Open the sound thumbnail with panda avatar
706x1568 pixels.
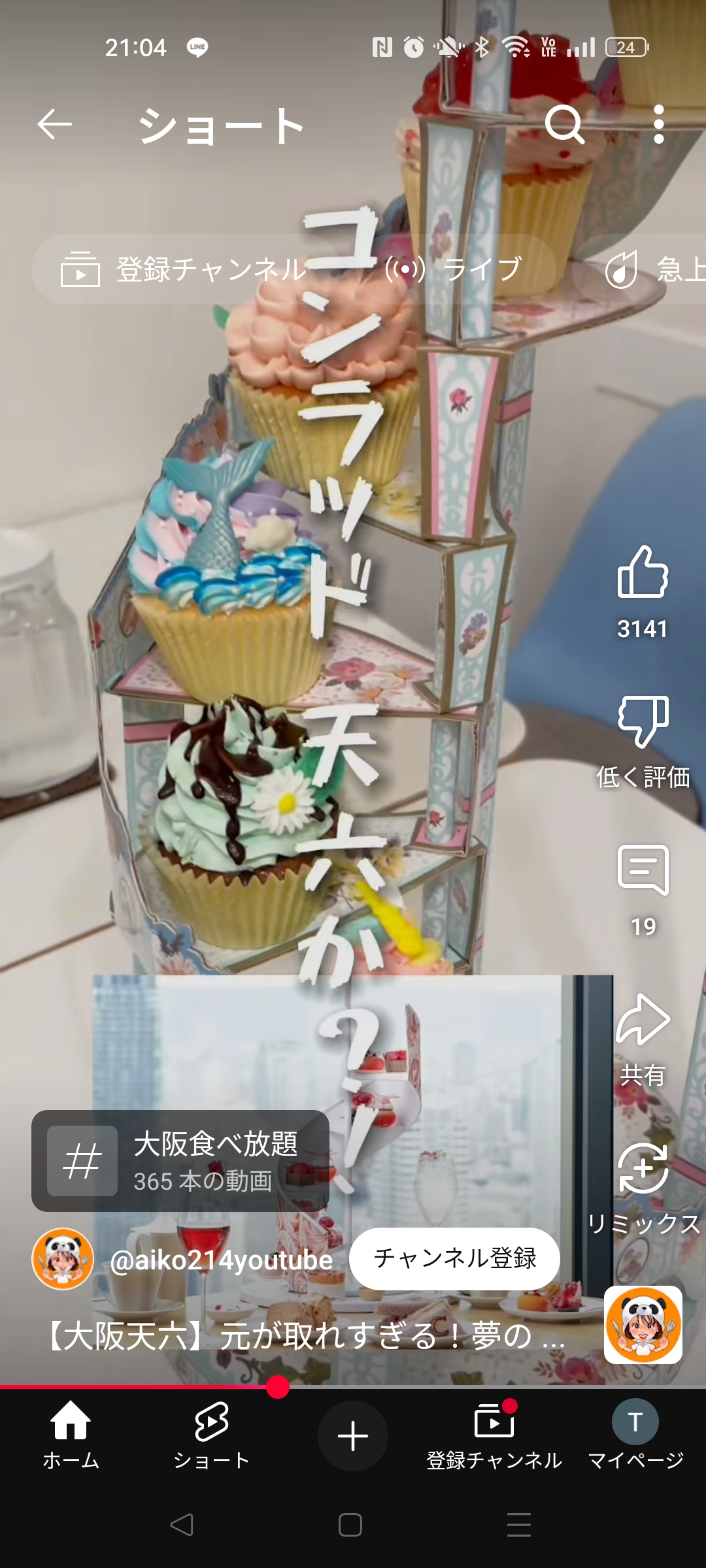pyautogui.click(x=643, y=1325)
